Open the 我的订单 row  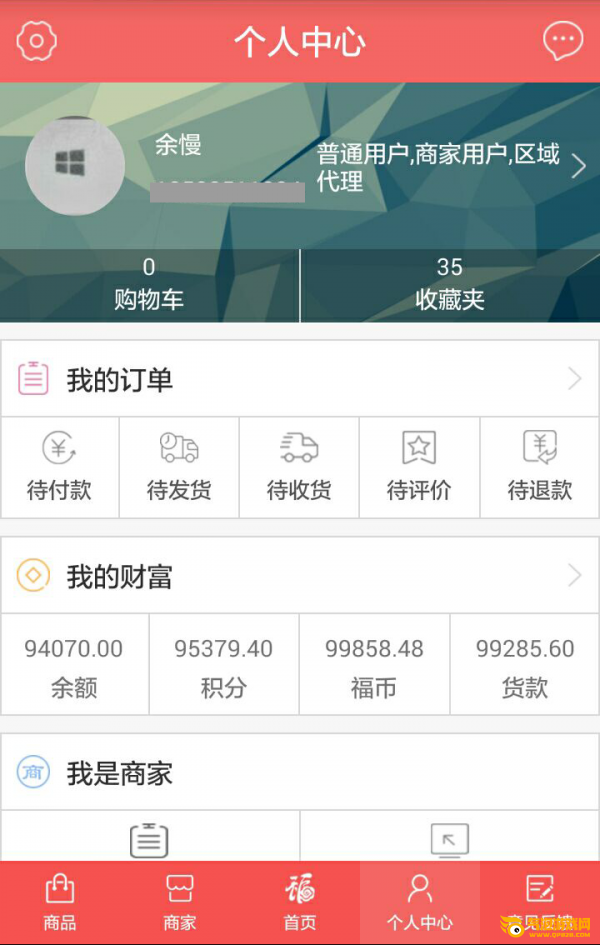click(300, 379)
